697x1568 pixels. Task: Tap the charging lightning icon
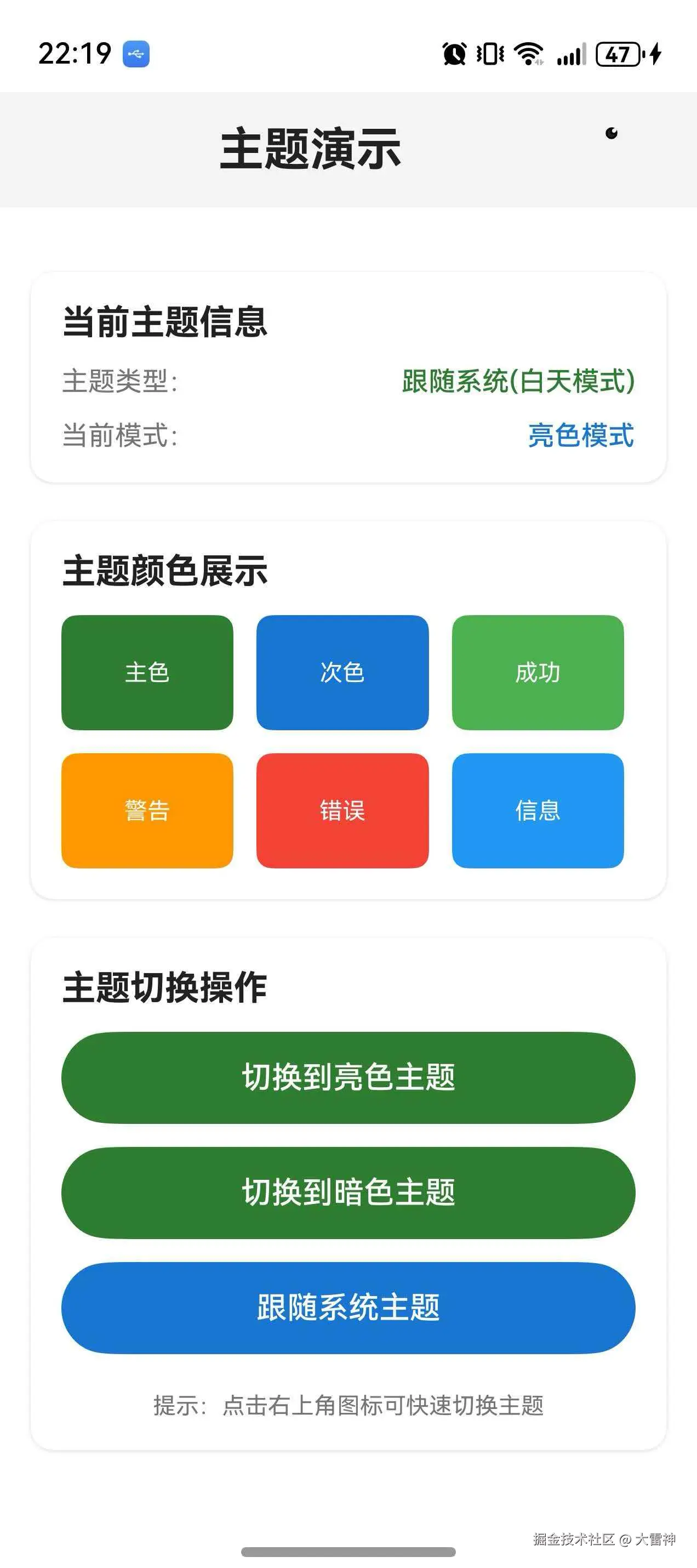click(654, 55)
